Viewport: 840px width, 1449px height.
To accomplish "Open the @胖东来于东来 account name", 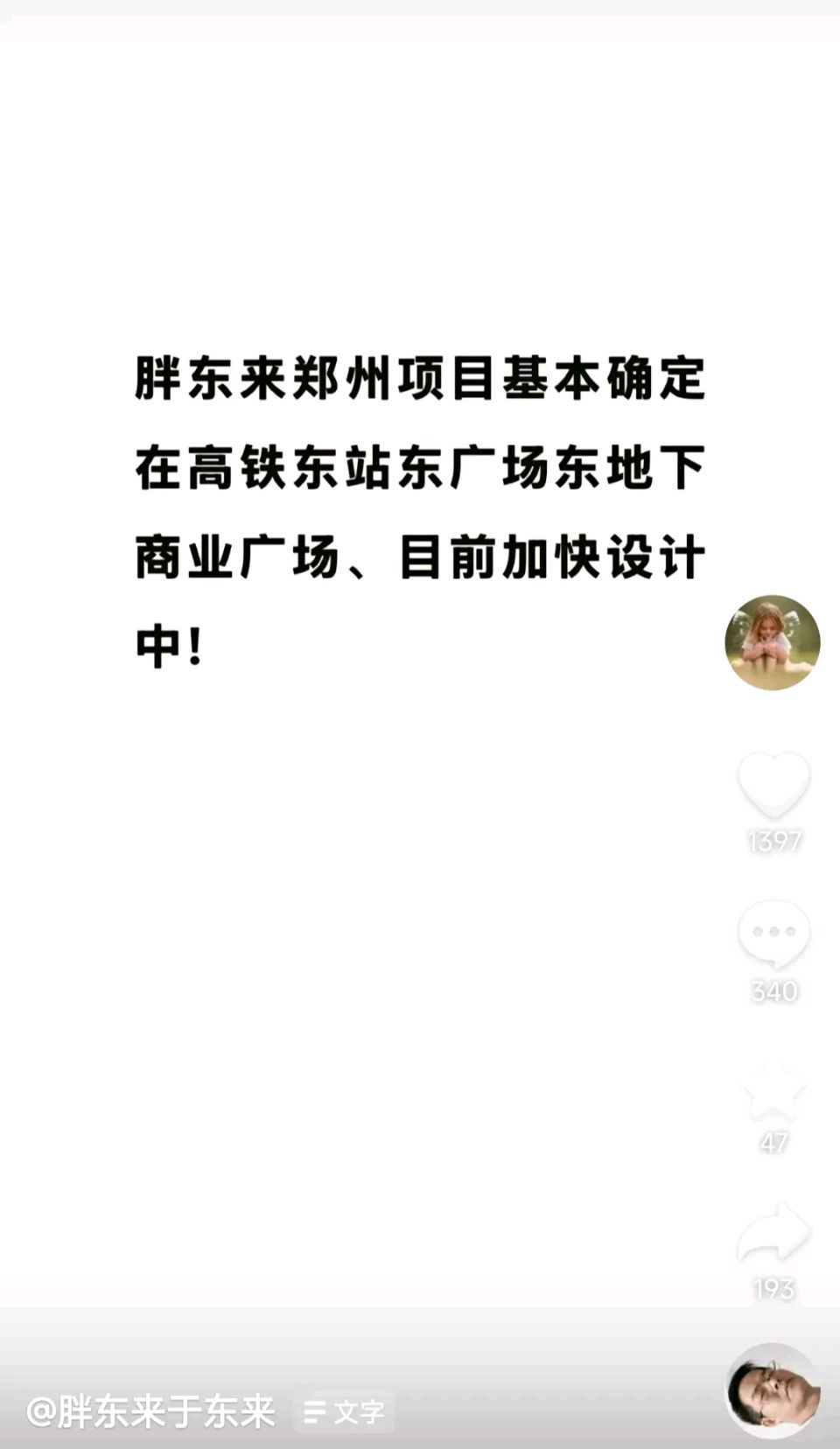I will [151, 1411].
